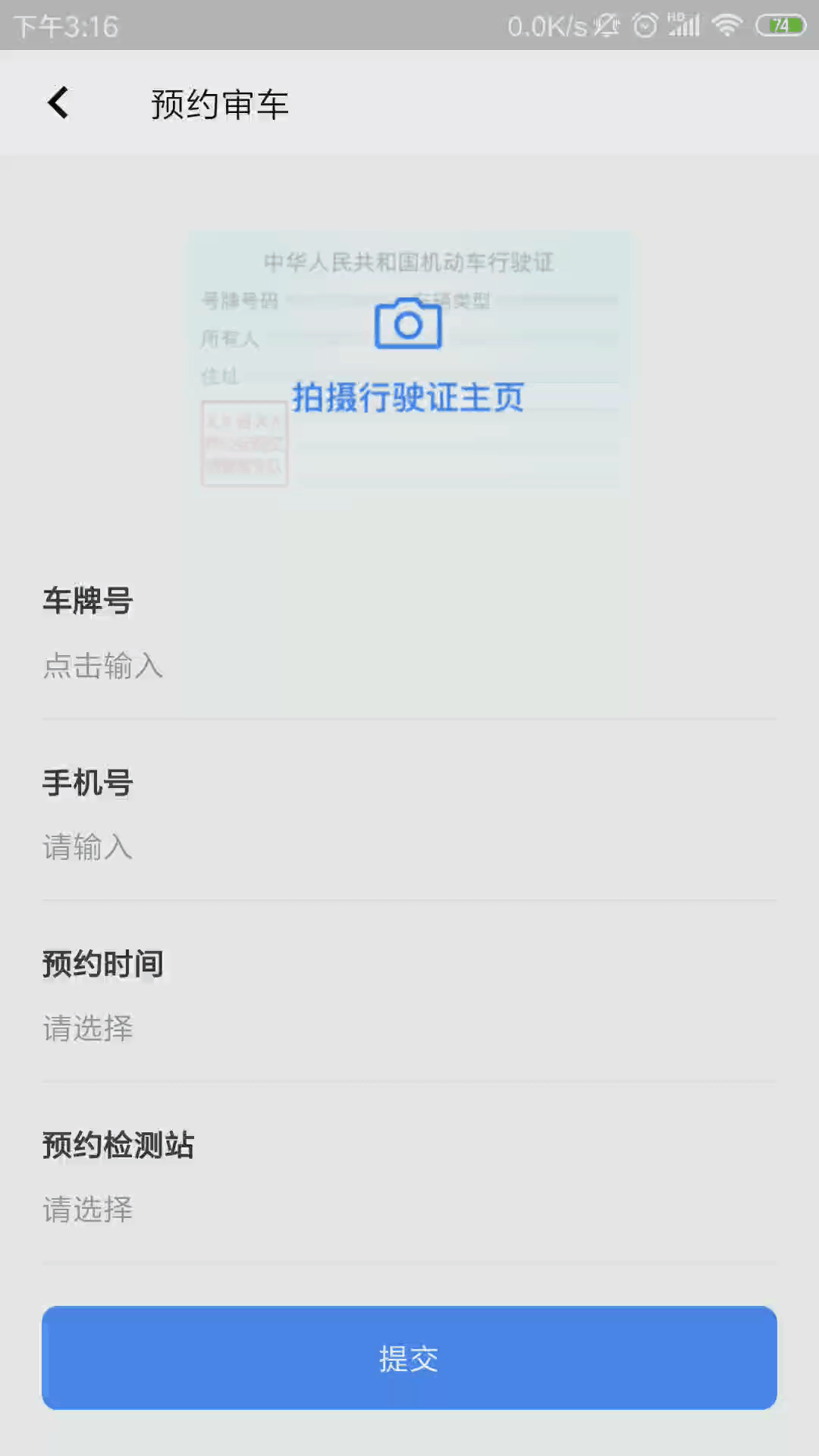
Task: Go back from 预约审车 page
Action: (x=58, y=103)
